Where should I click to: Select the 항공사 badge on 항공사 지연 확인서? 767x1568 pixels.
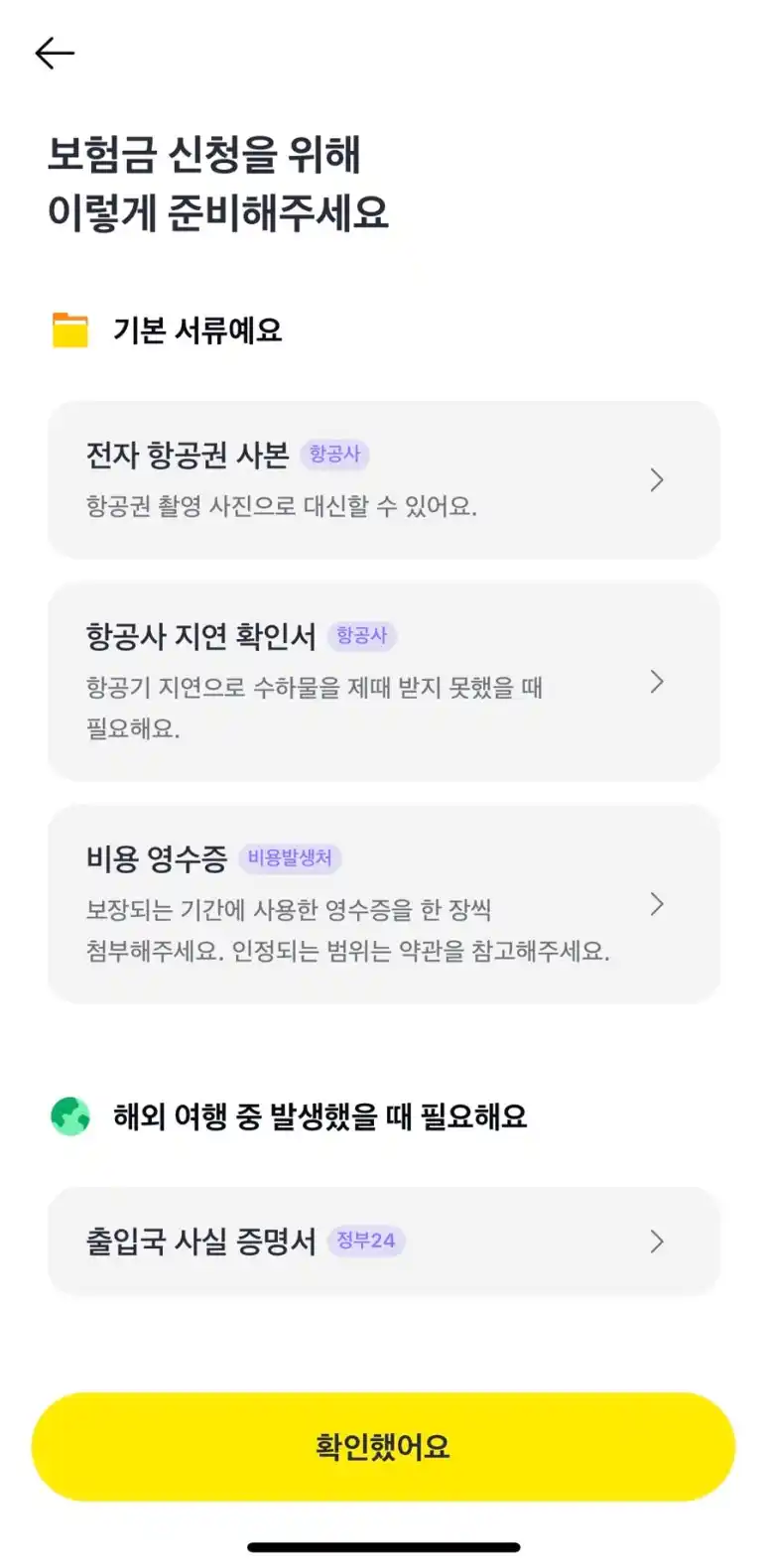click(x=363, y=636)
